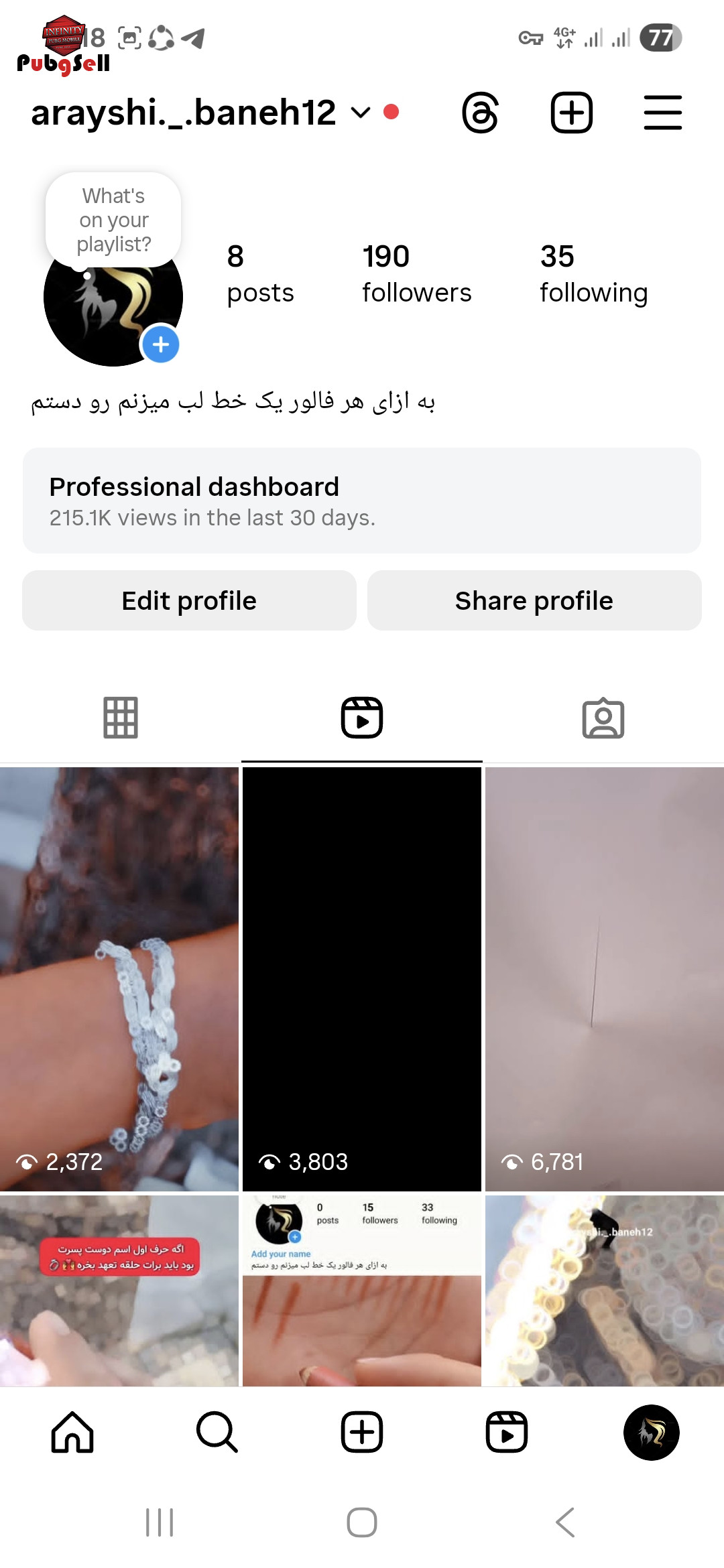This screenshot has height=1568, width=724.
Task: Add a story with the blue plus badge
Action: point(160,344)
